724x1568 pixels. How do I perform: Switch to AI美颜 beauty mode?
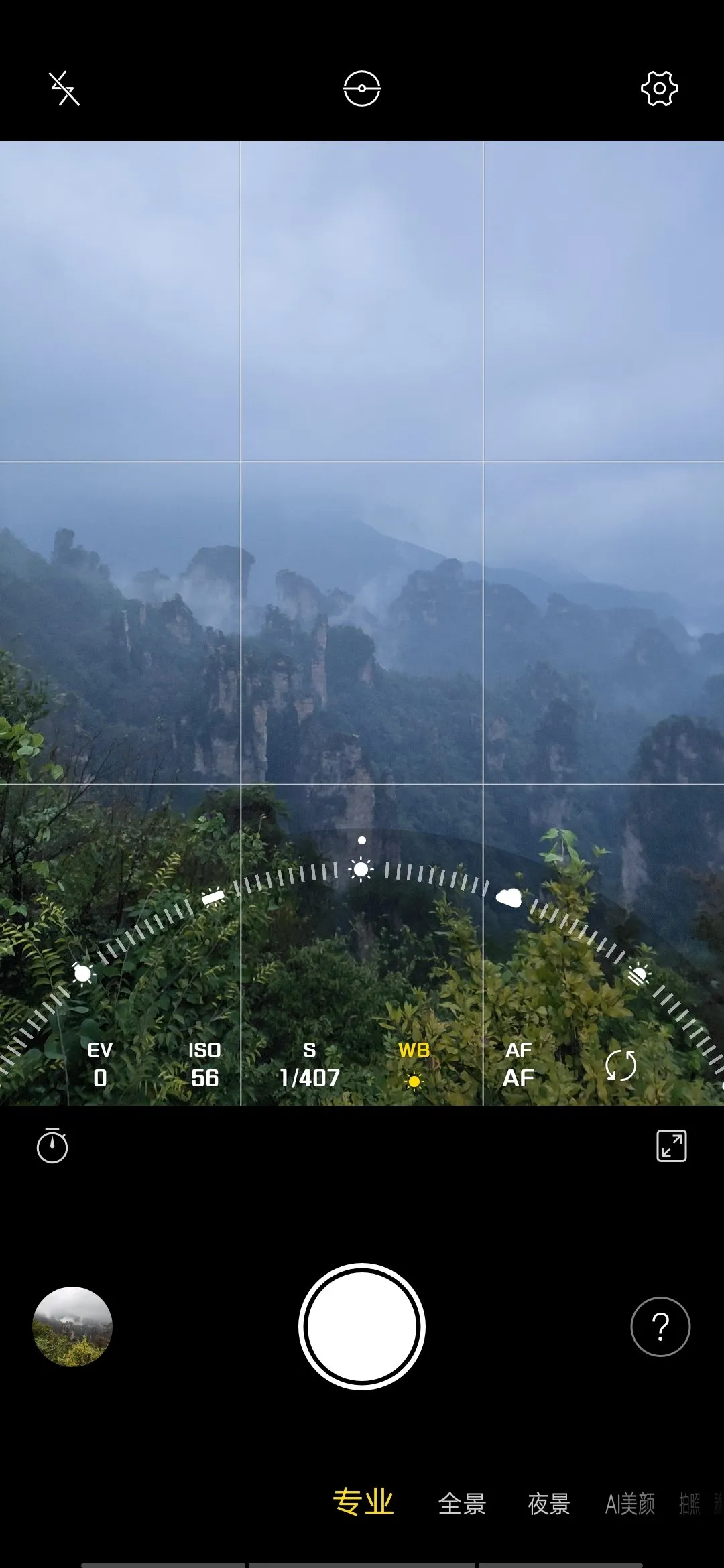pos(629,1504)
